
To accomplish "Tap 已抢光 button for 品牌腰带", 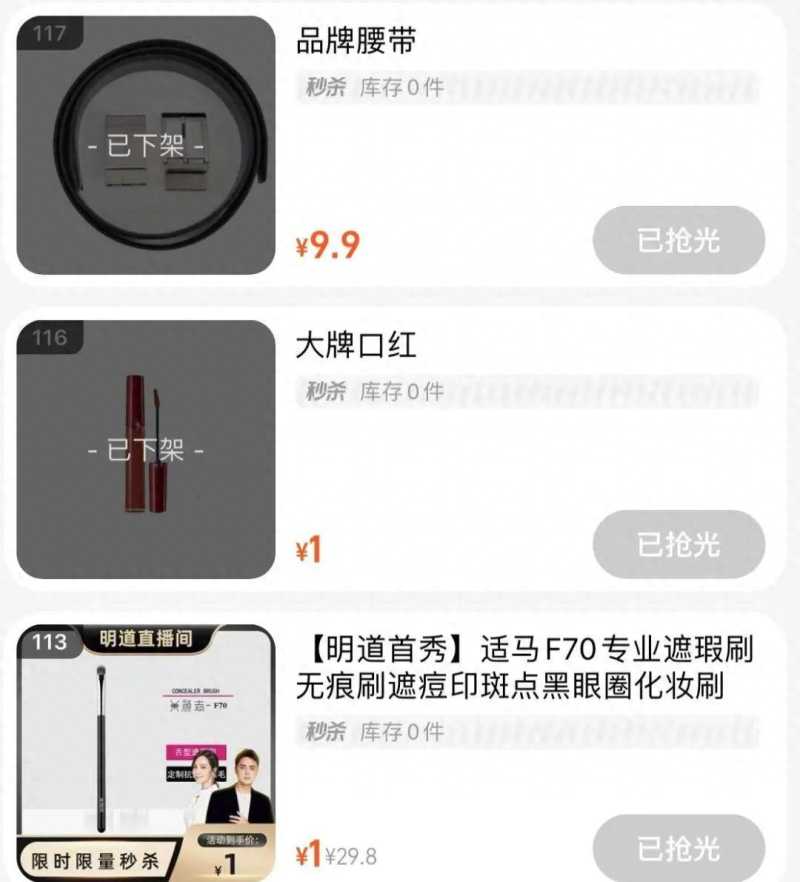I will tap(678, 240).
